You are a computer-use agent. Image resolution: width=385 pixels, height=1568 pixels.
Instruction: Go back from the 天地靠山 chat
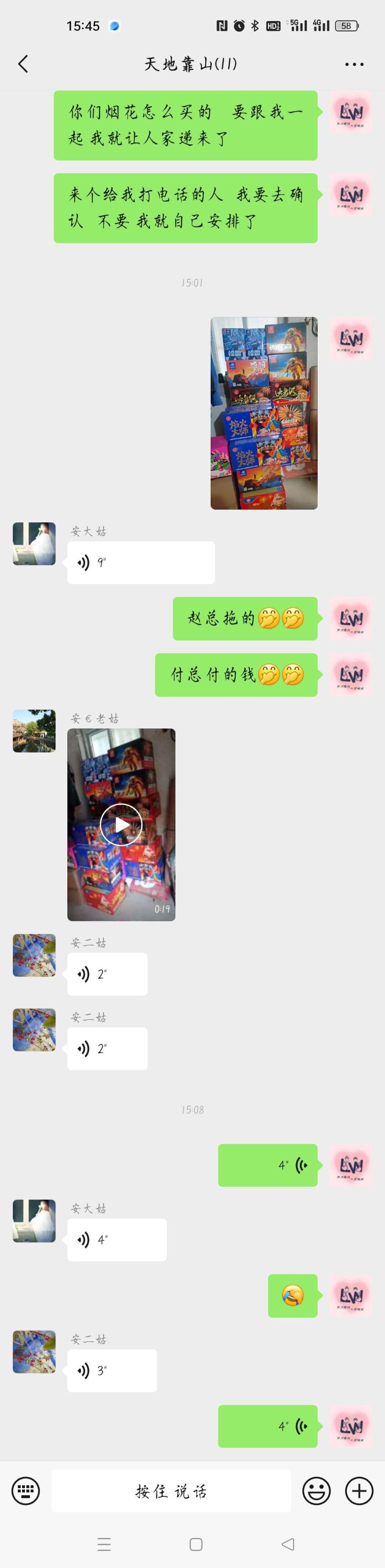pyautogui.click(x=23, y=64)
